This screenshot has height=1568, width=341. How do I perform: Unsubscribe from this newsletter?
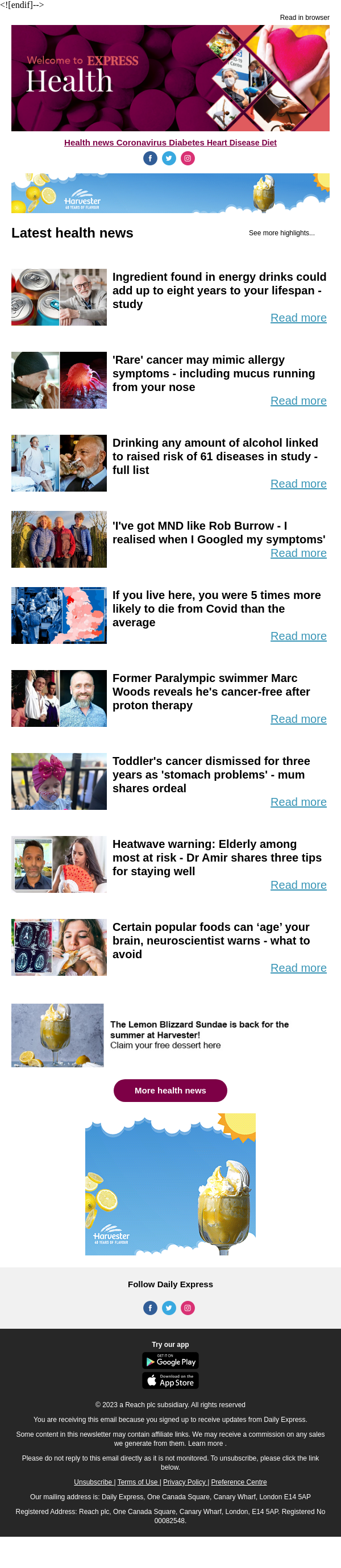(x=93, y=1482)
